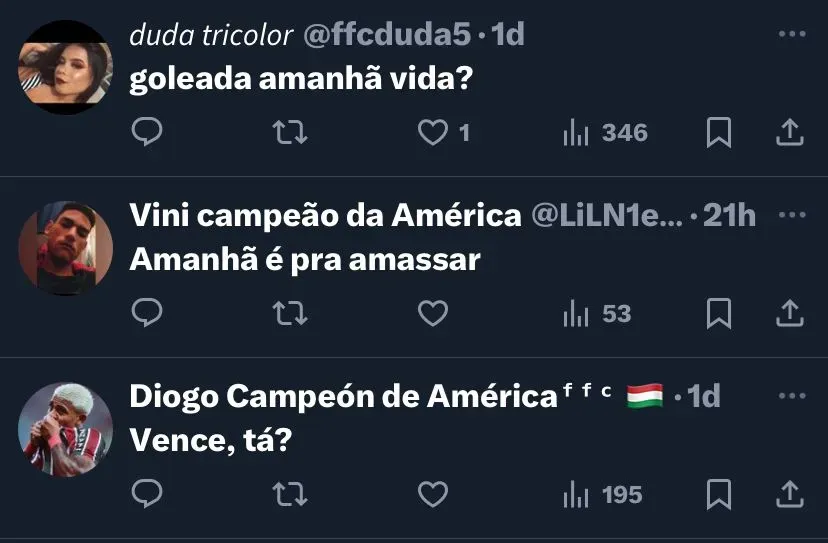This screenshot has height=543, width=828.
Task: Reply to duda tricolor's tweet
Action: pos(147,133)
